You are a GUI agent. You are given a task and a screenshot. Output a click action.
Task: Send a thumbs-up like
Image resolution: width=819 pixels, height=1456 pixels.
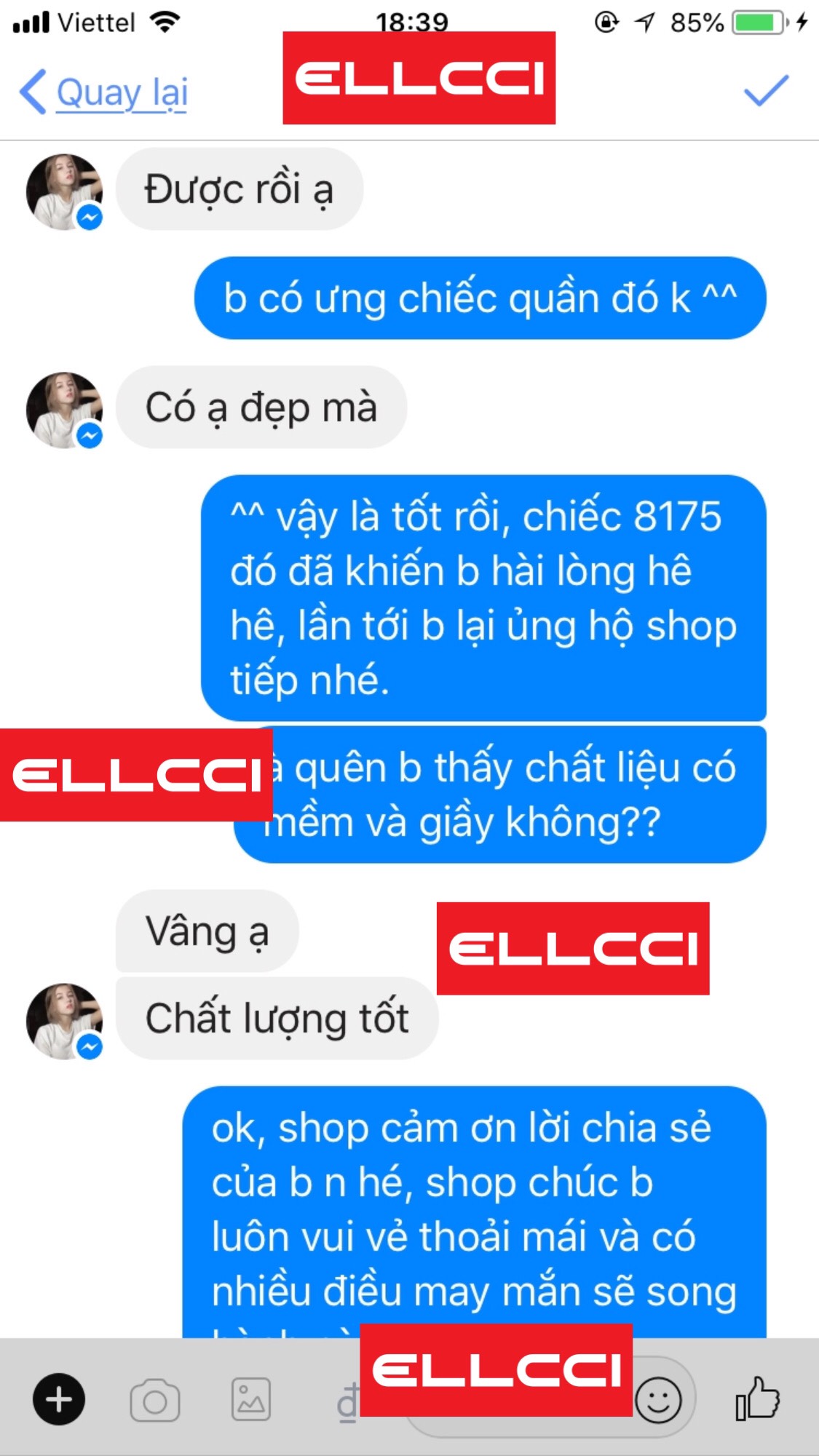click(757, 1399)
